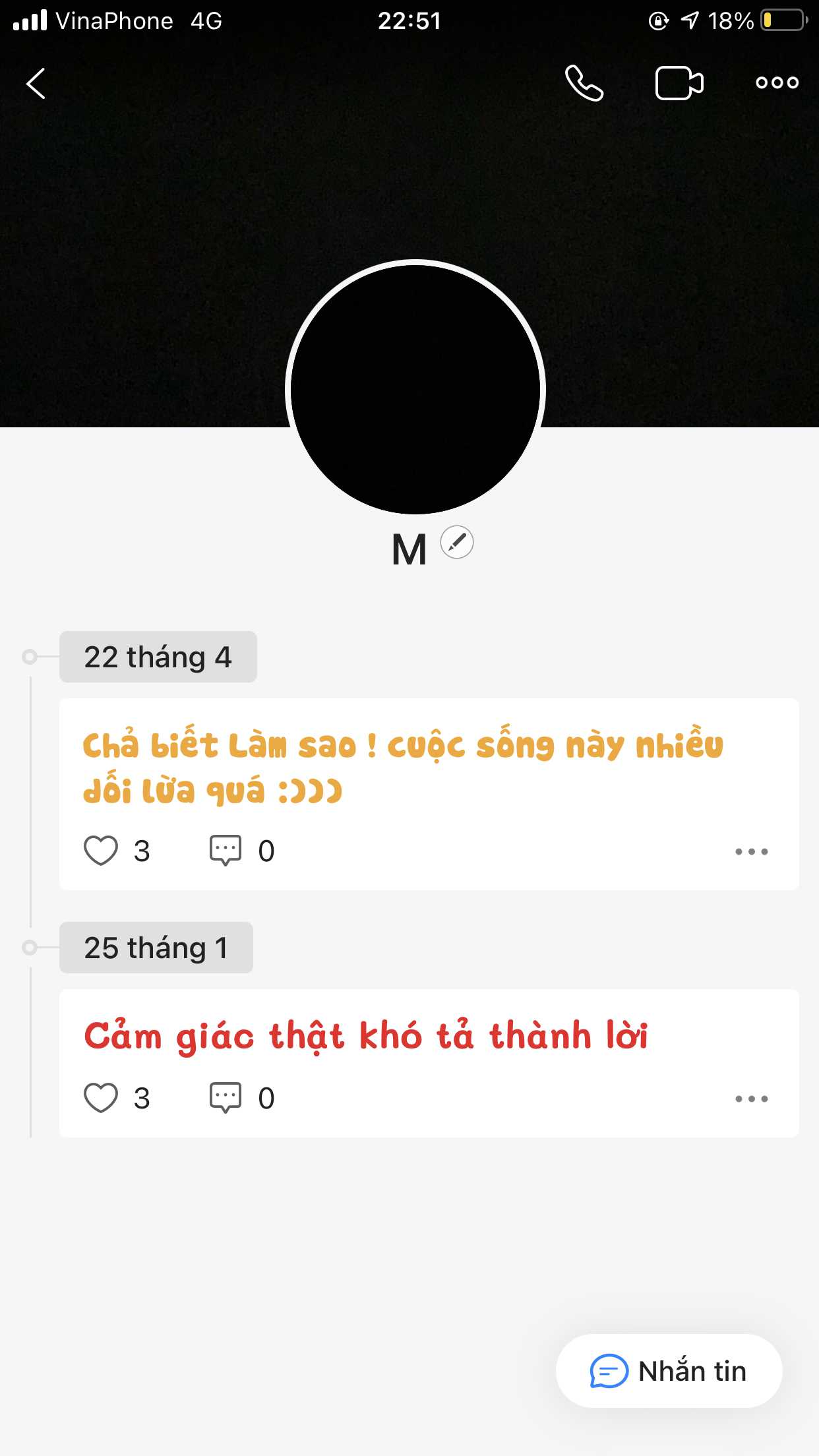Comment on the 25 tháng 1 post
819x1456 pixels.
[x=226, y=1098]
